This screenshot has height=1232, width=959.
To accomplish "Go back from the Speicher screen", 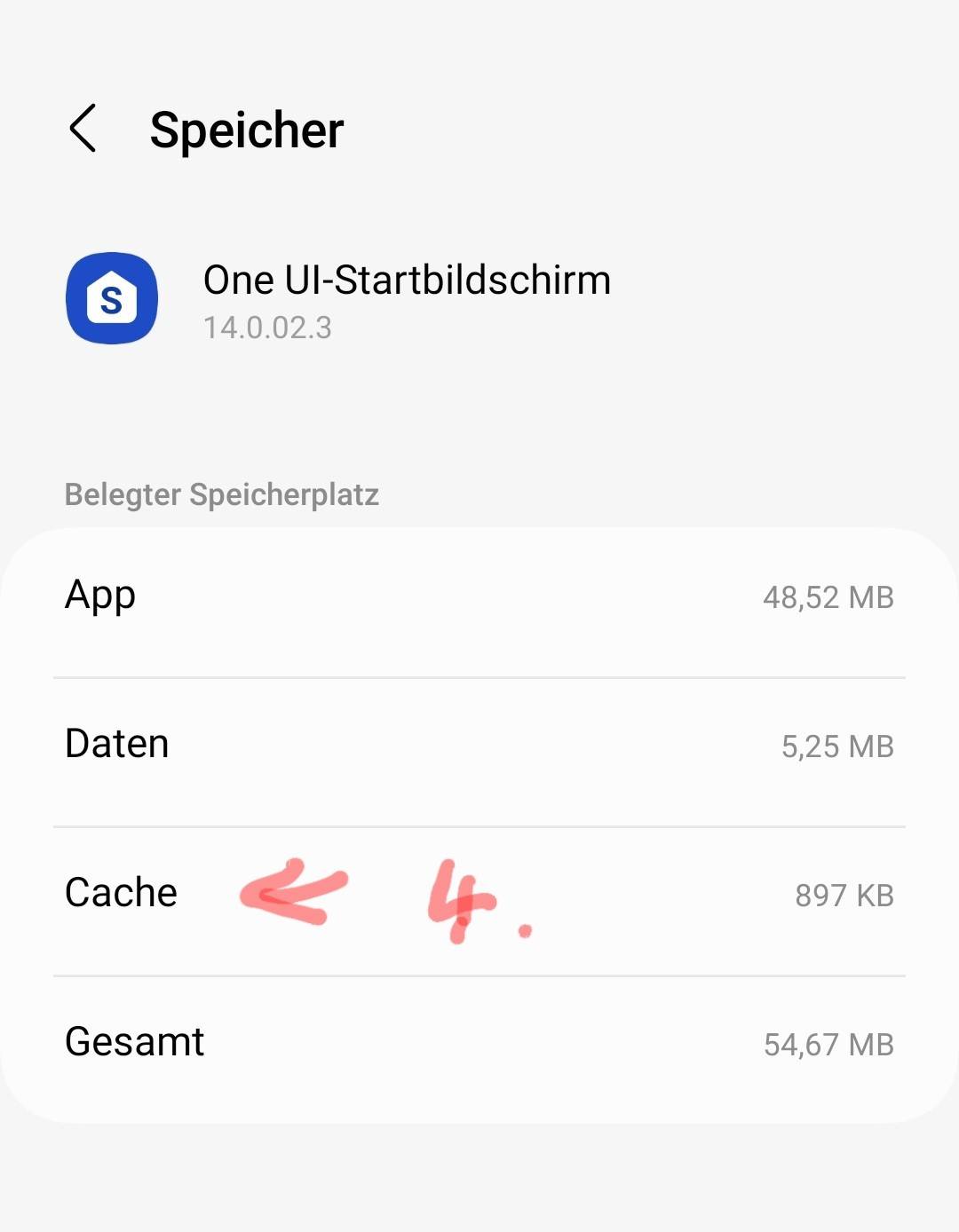I will 83,129.
